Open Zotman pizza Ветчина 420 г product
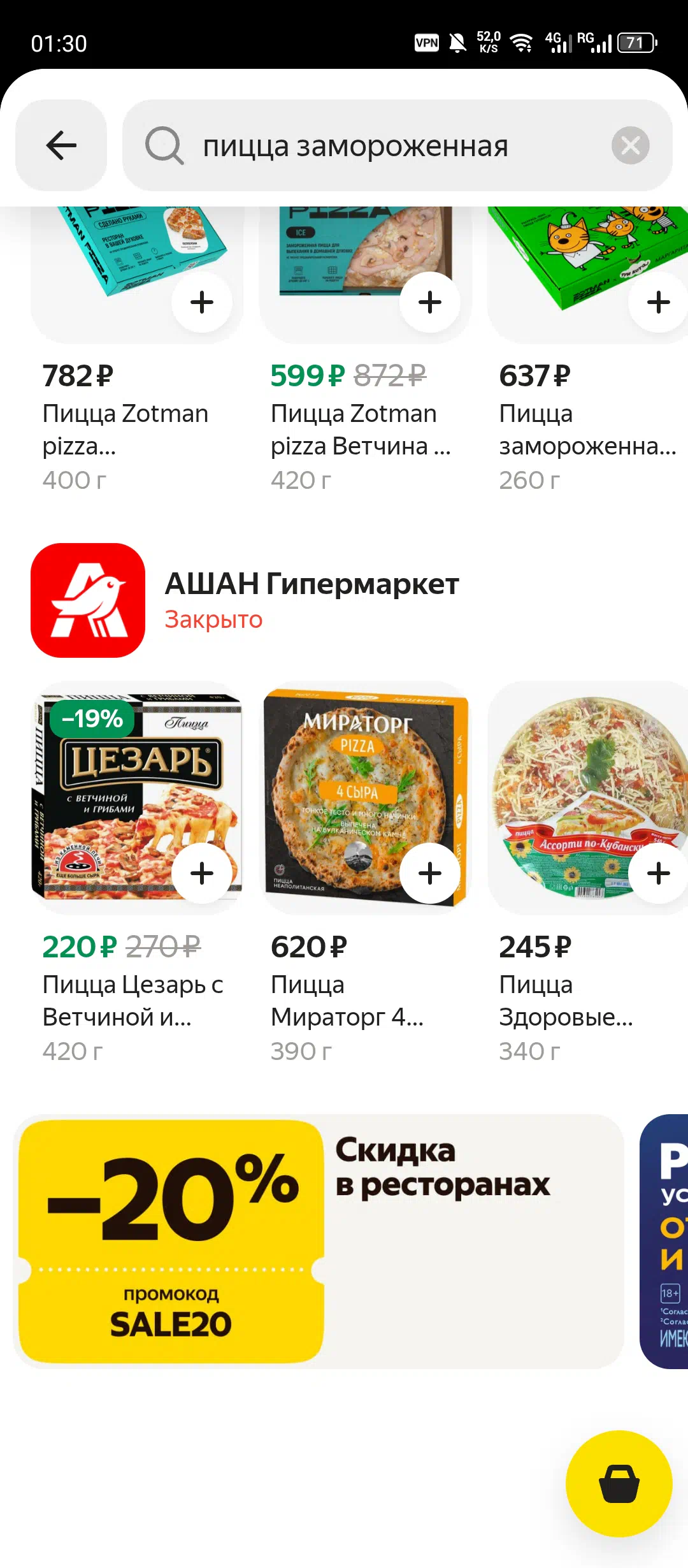This screenshot has width=688, height=1568. (360, 430)
